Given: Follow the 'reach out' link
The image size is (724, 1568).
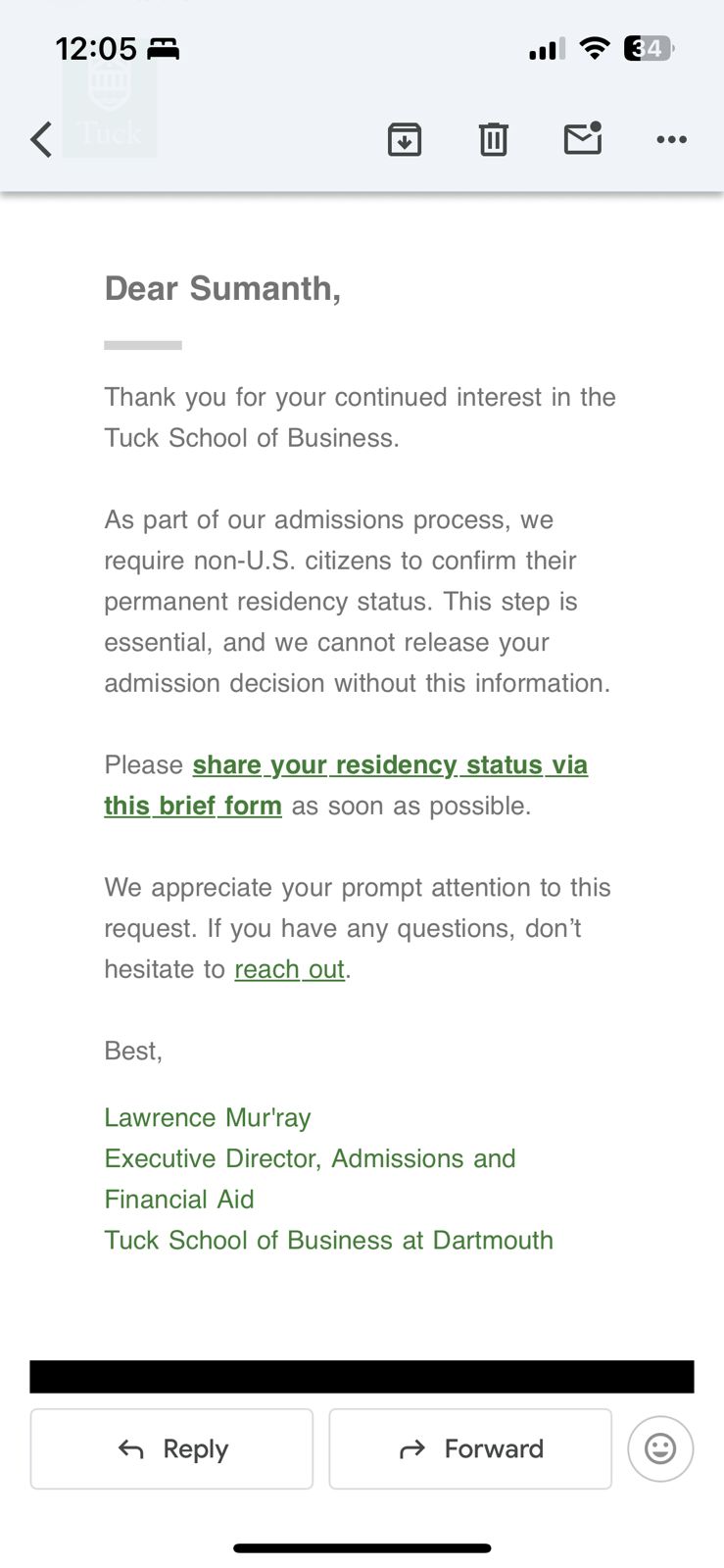Looking at the screenshot, I should pyautogui.click(x=289, y=969).
